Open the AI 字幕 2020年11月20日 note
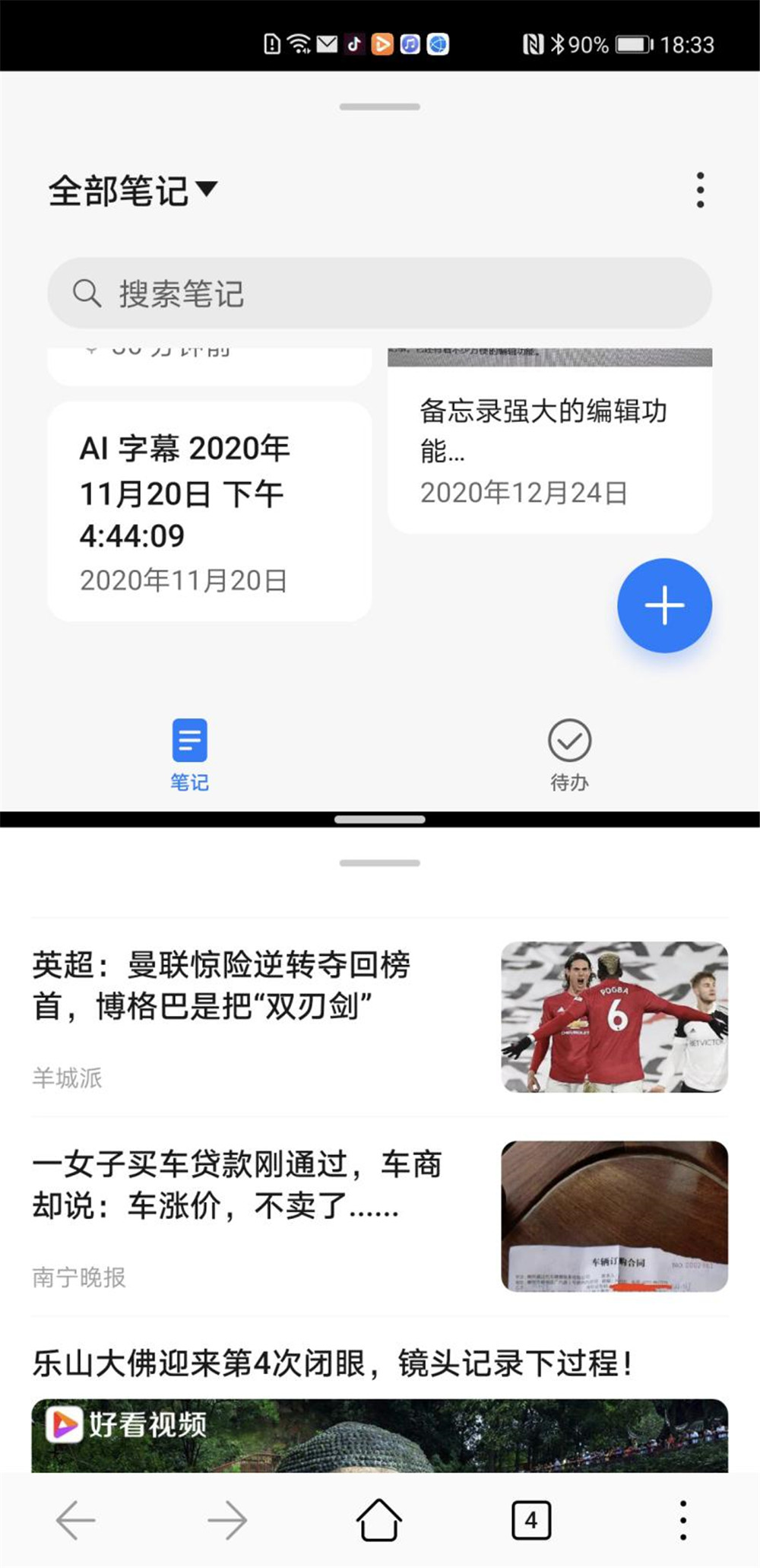This screenshot has width=760, height=1568. point(209,511)
